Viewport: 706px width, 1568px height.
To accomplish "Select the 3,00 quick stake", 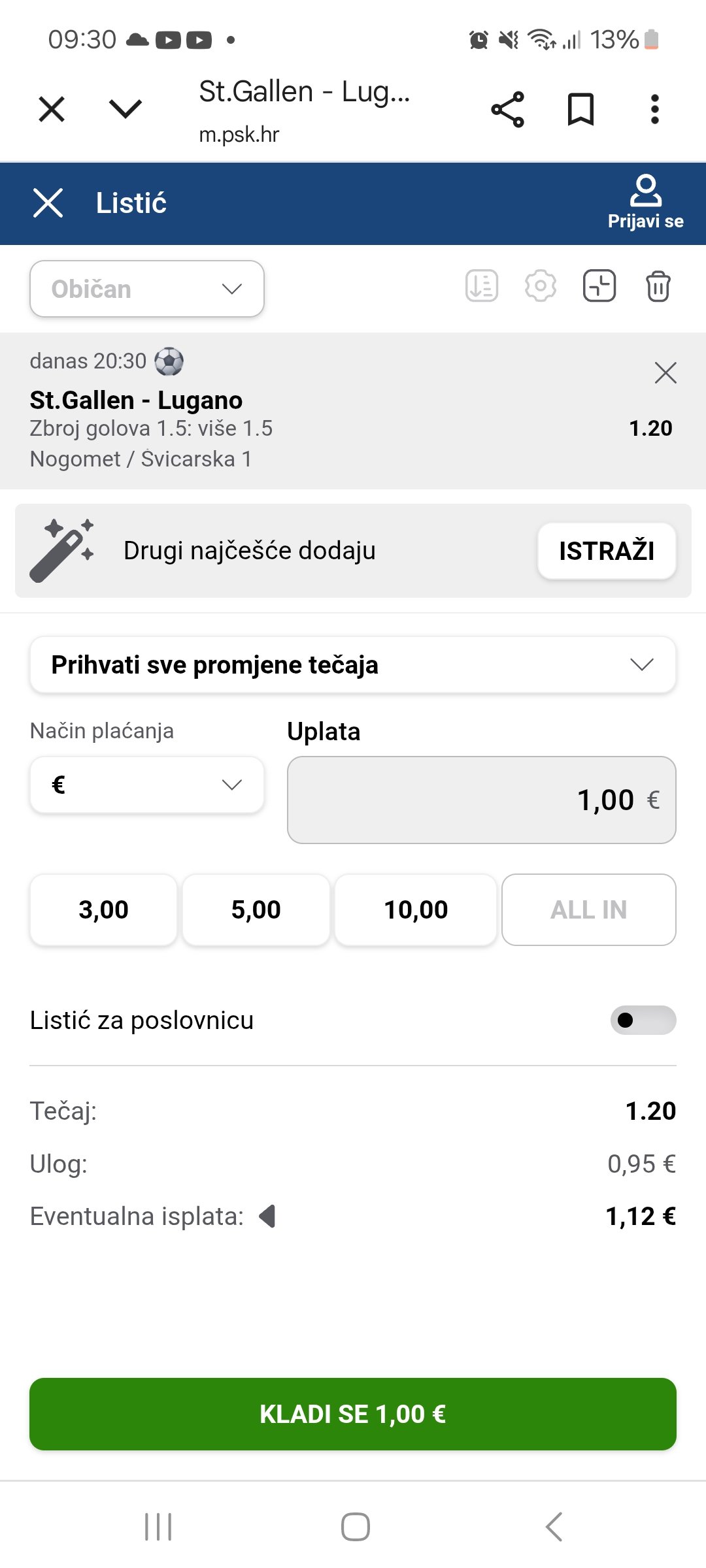I will click(x=103, y=909).
